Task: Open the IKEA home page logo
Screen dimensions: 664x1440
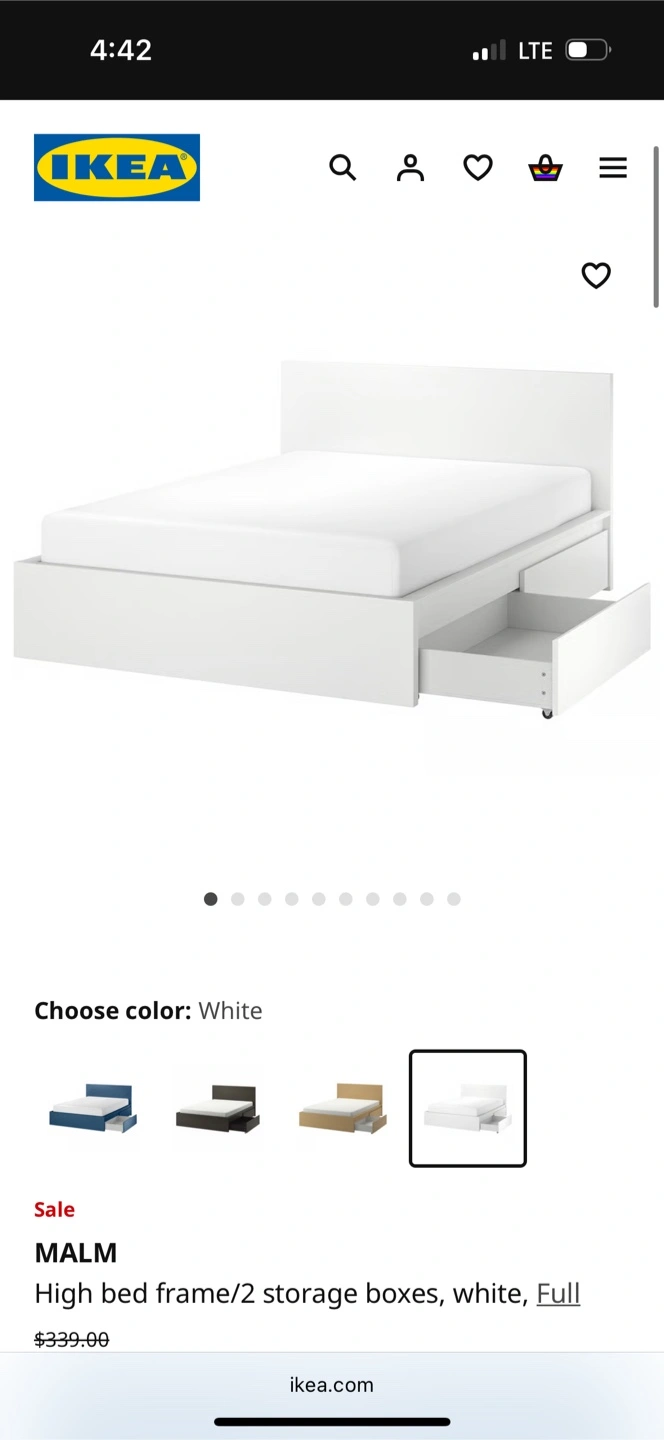Action: tap(117, 167)
